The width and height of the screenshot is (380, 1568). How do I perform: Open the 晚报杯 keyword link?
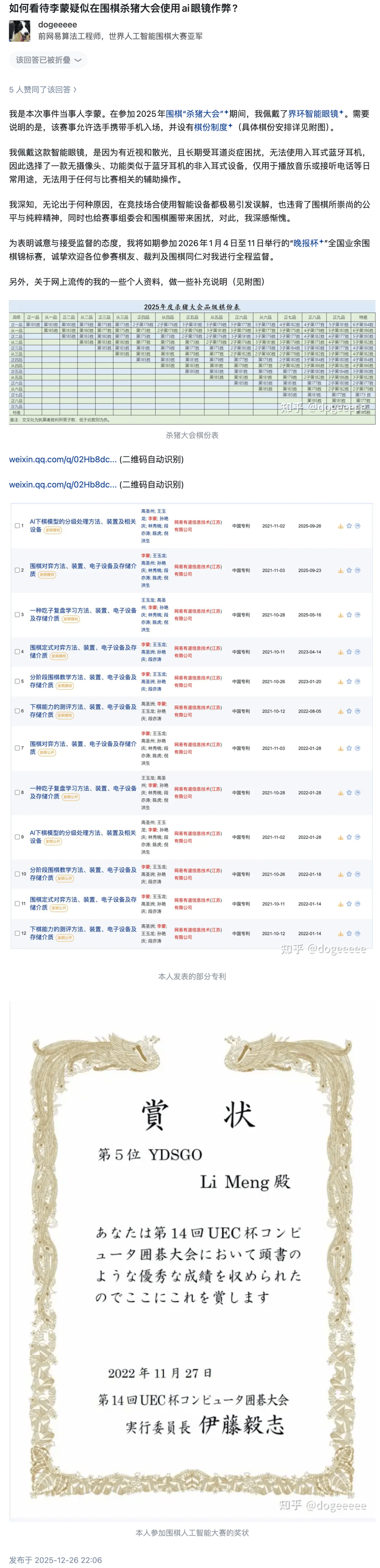pos(308,243)
